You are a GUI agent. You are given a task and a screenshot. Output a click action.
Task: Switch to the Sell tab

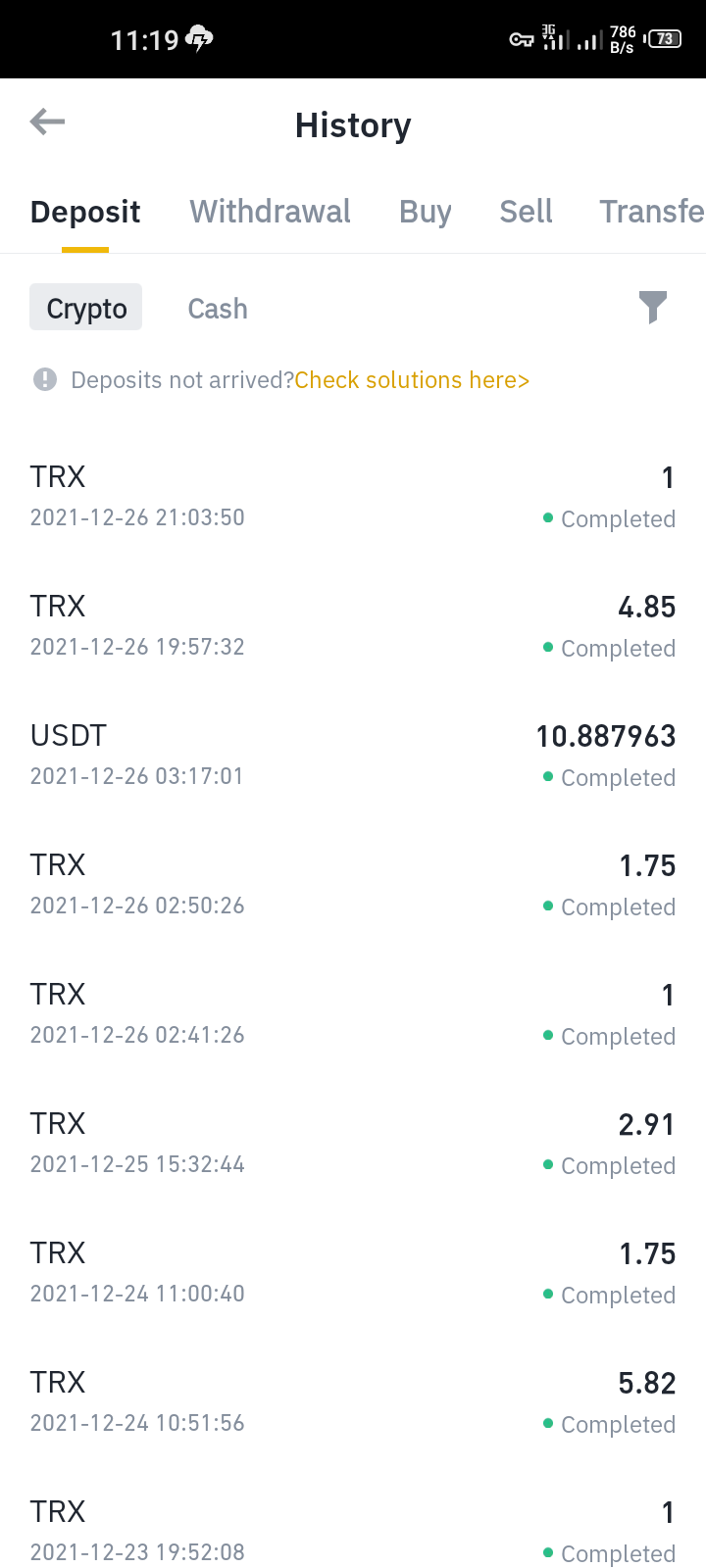pyautogui.click(x=527, y=212)
